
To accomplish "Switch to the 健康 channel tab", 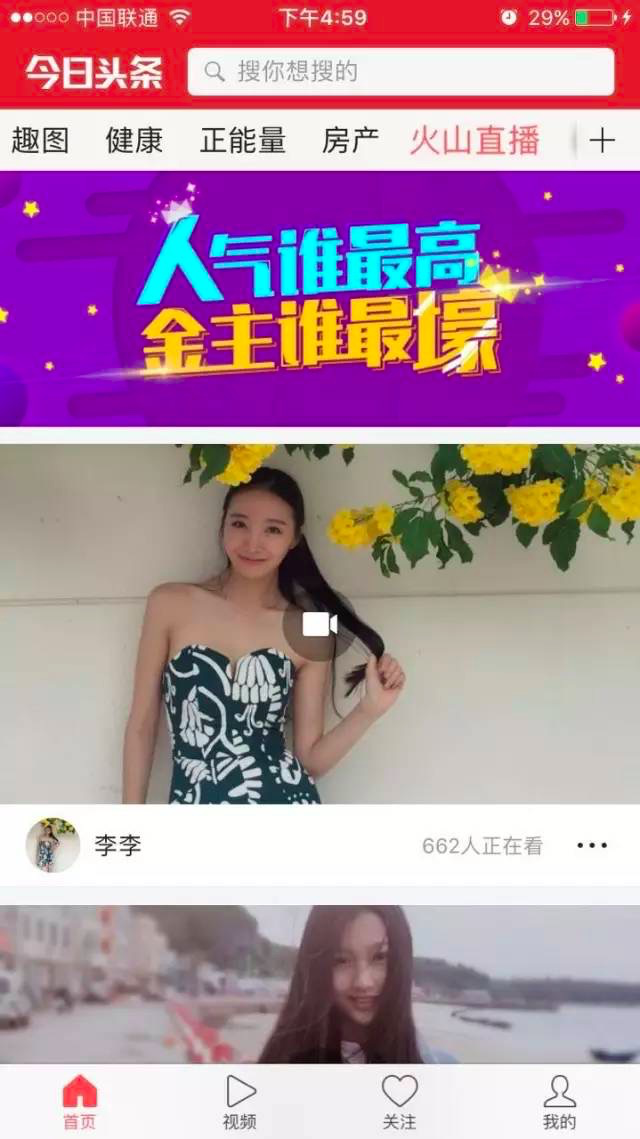I will click(134, 141).
